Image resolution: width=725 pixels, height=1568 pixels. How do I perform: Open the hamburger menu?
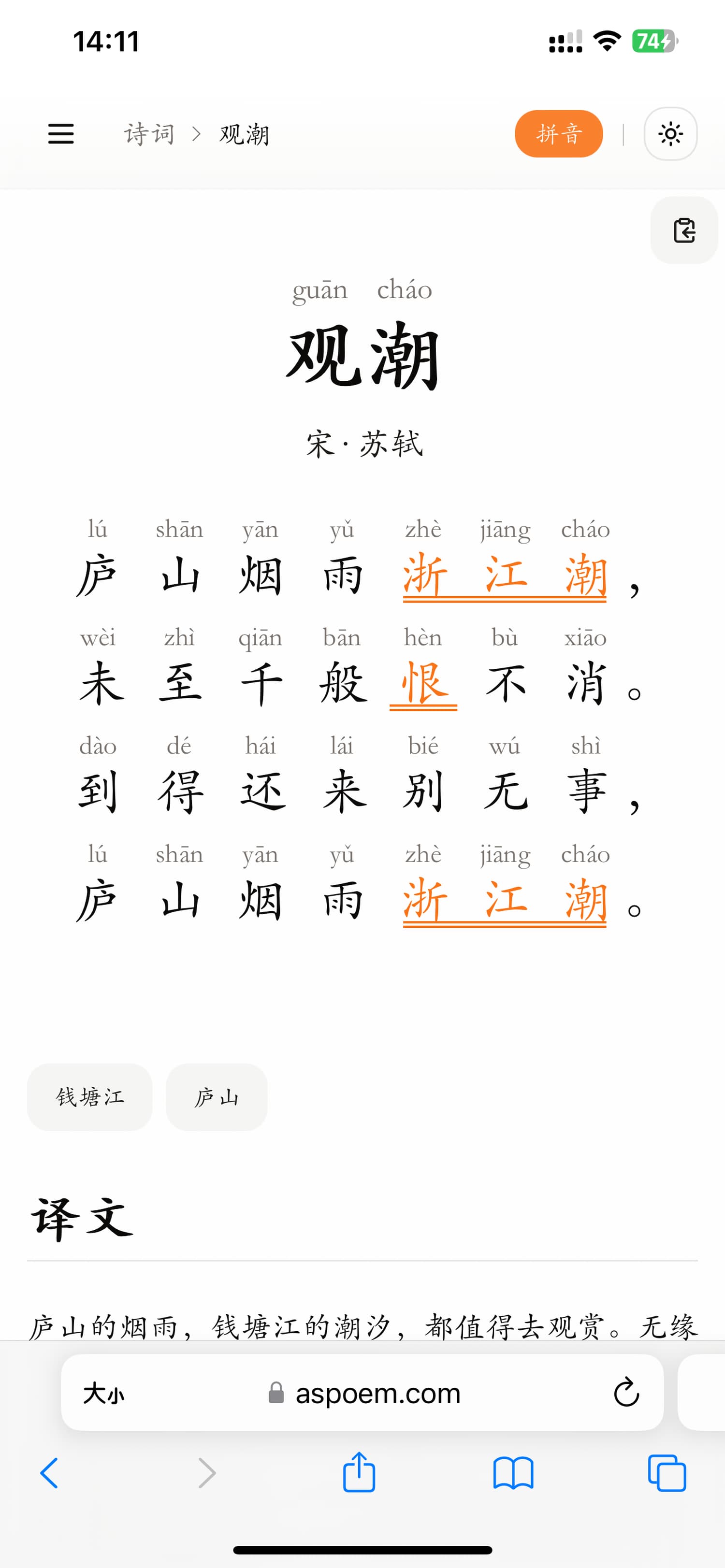pyautogui.click(x=61, y=134)
